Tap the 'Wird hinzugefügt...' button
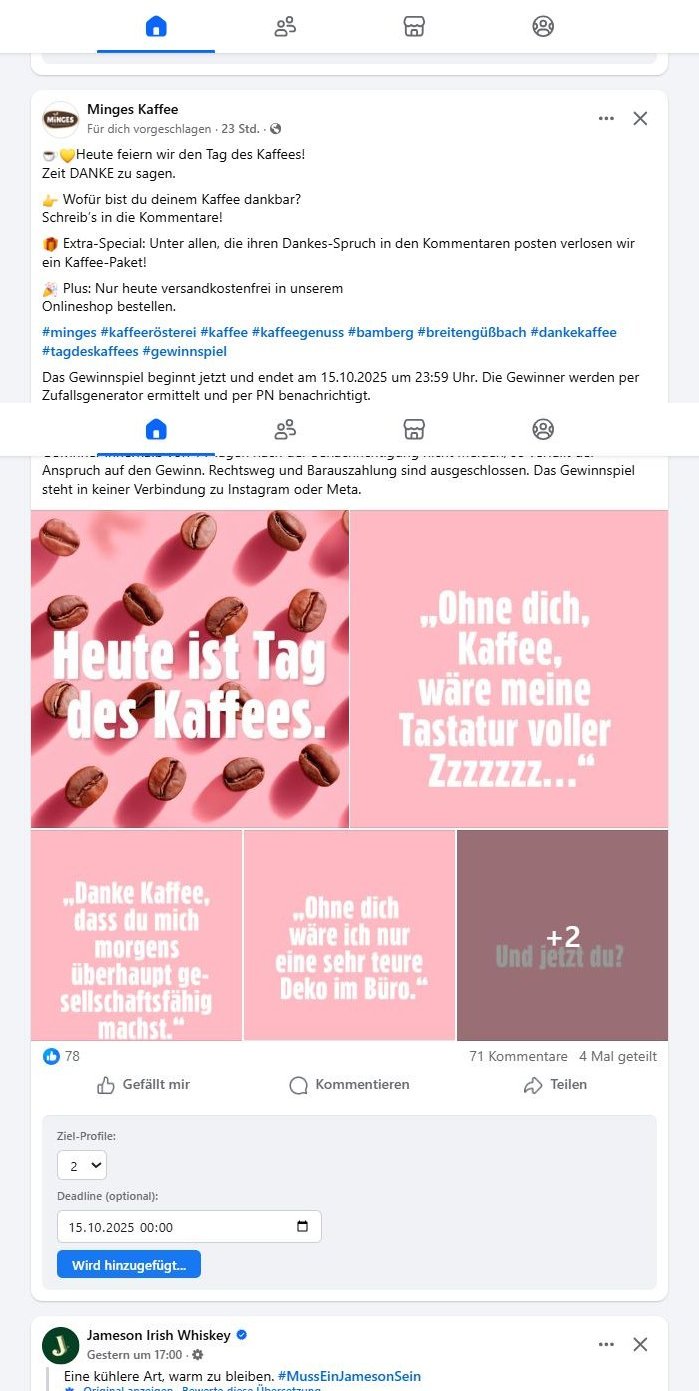Screen dimensions: 699x1391 click(129, 1265)
